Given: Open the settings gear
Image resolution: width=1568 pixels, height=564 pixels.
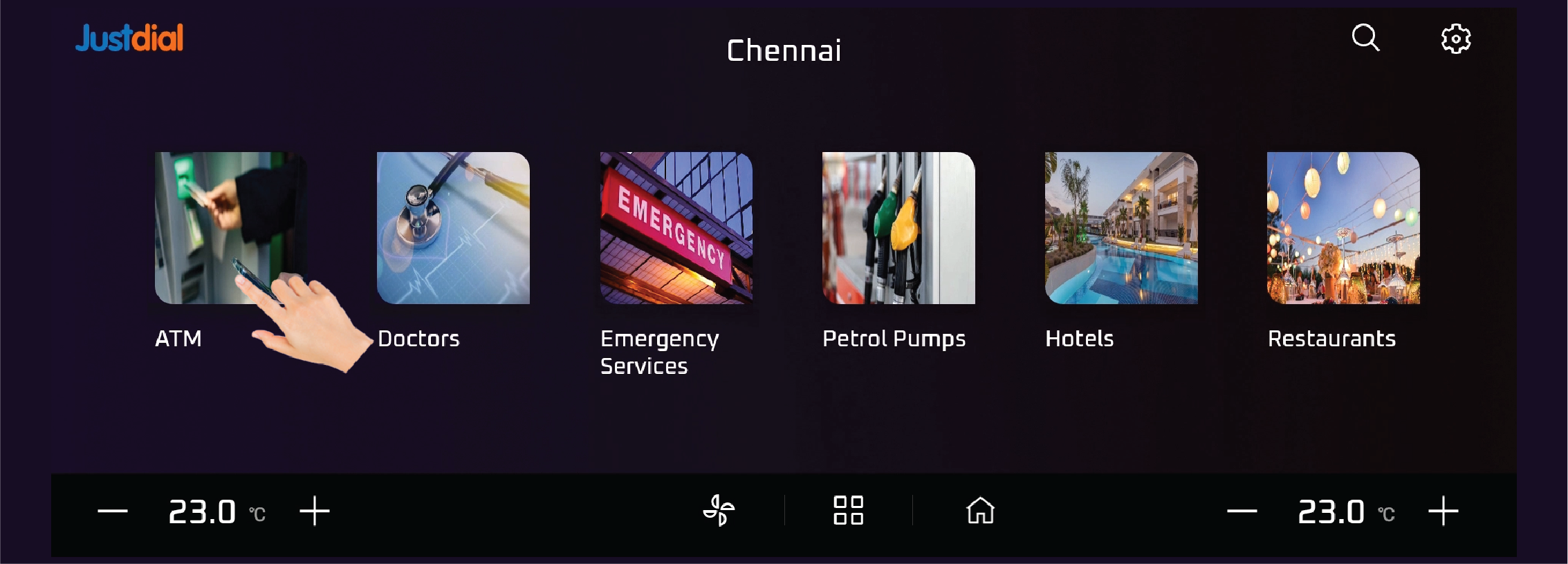Looking at the screenshot, I should click(x=1455, y=39).
